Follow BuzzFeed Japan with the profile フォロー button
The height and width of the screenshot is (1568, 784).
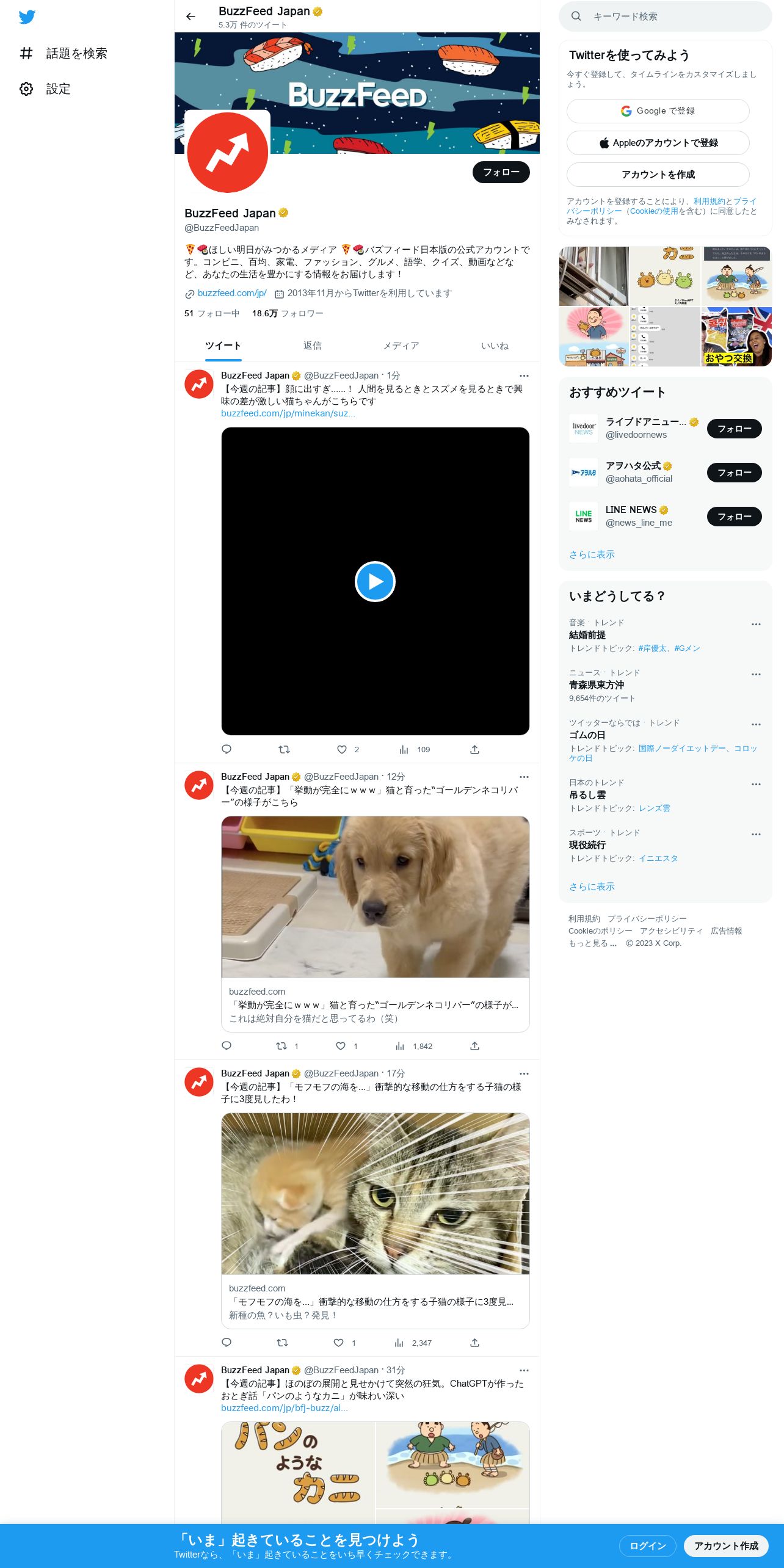[x=501, y=172]
